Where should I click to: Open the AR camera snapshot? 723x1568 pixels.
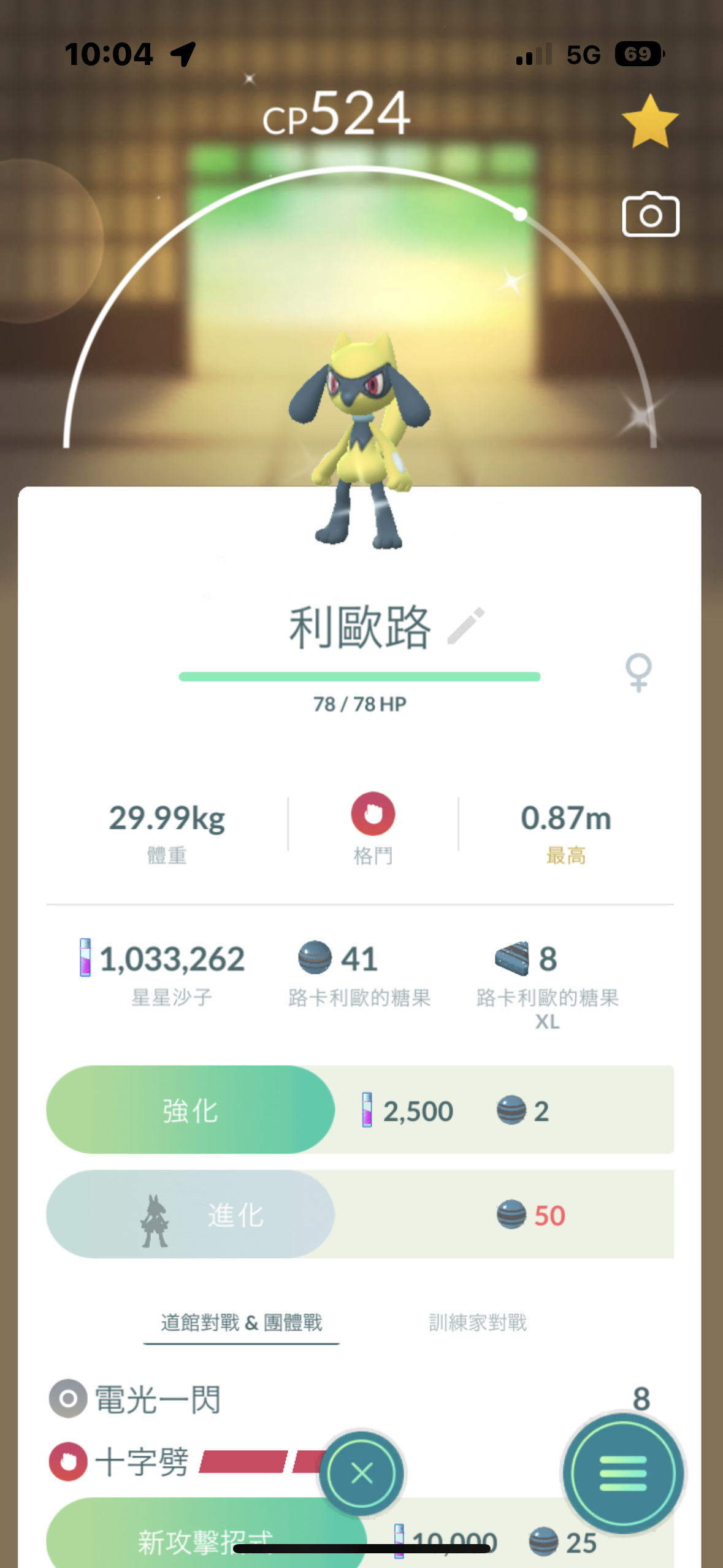click(650, 215)
